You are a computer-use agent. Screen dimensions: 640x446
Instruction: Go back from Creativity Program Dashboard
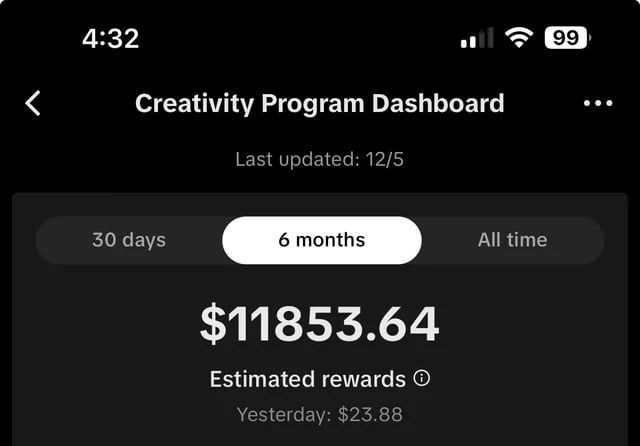[33, 103]
